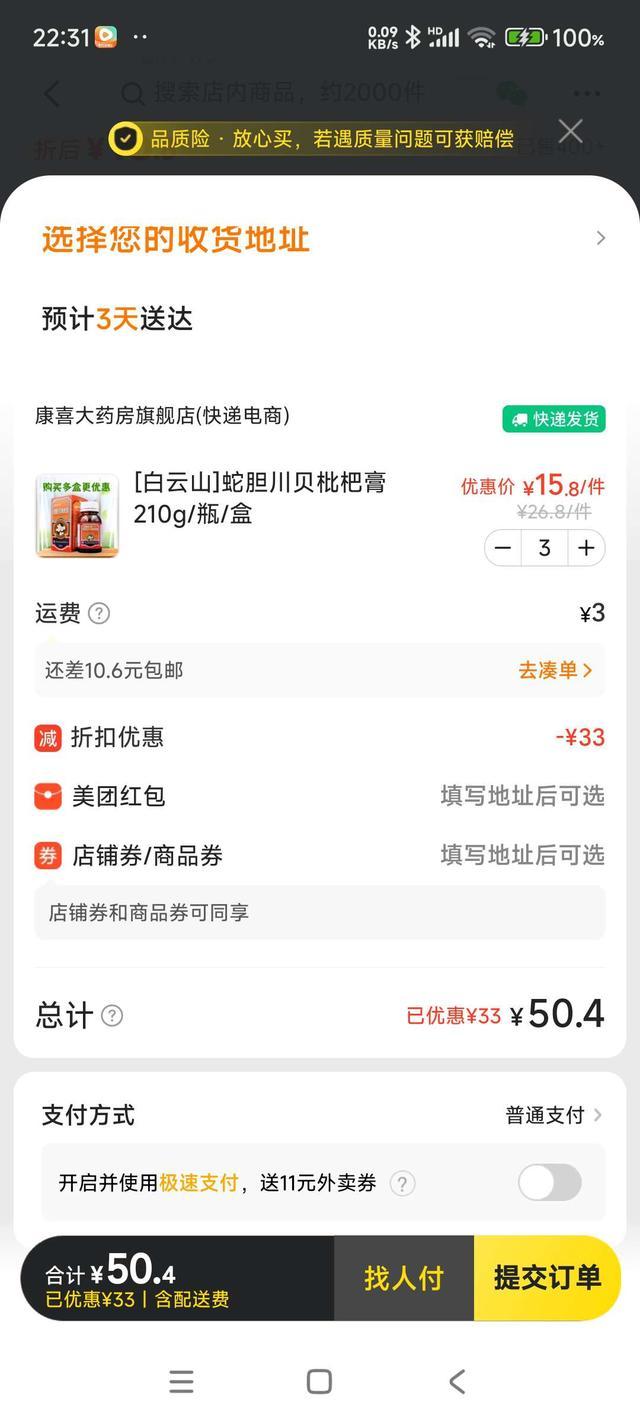Open the 美团红包 row
The image size is (640, 1422).
coord(320,796)
